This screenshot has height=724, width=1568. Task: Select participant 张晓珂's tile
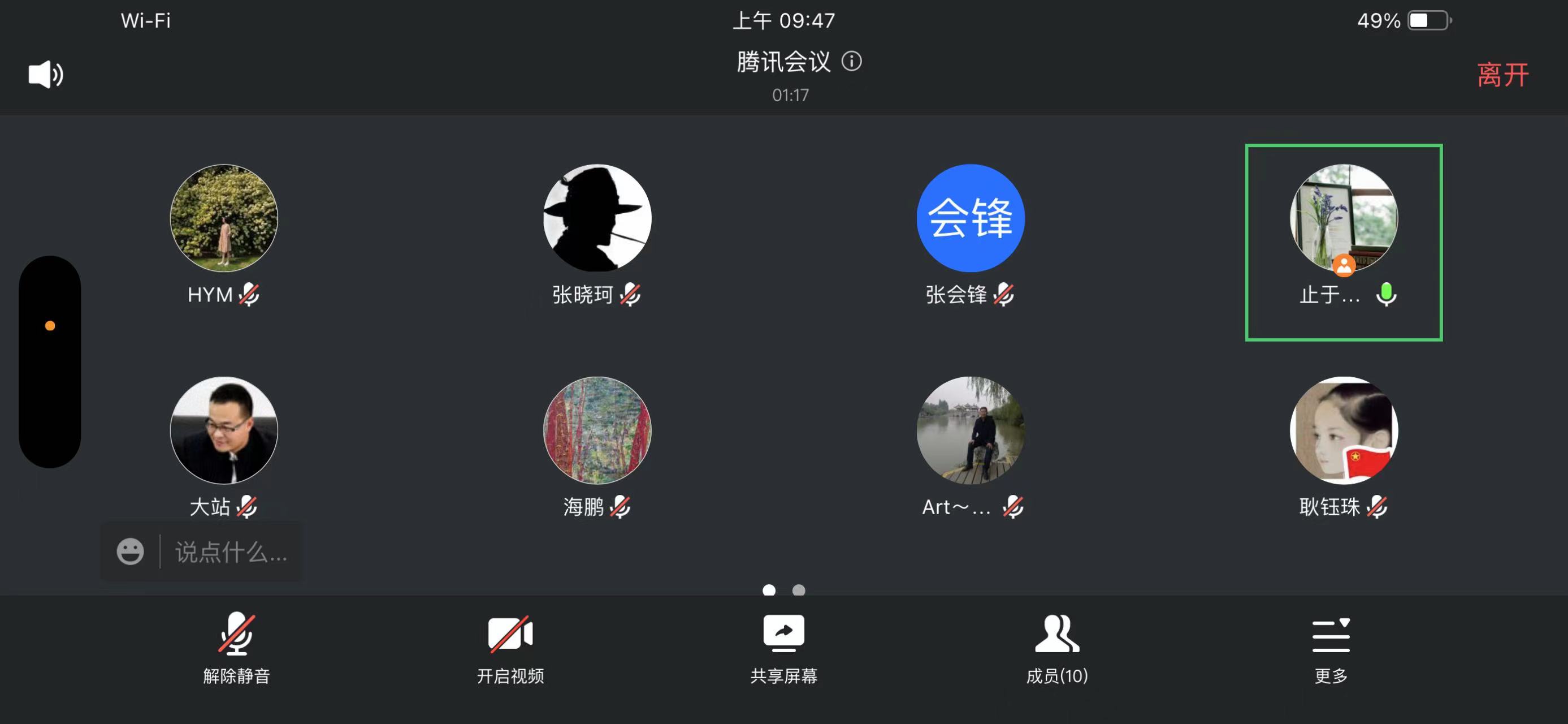click(x=596, y=218)
